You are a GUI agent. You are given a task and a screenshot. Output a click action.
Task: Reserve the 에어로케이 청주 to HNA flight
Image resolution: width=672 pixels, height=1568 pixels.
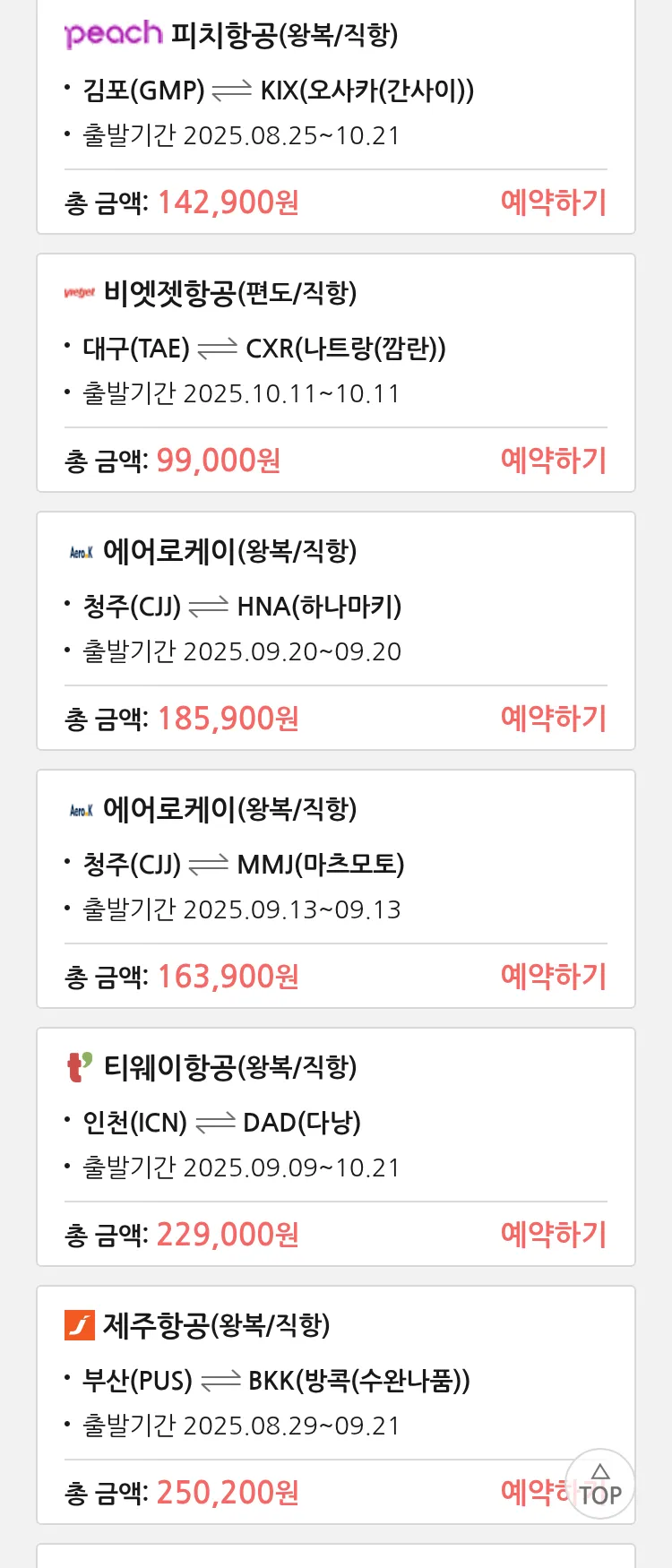[553, 719]
